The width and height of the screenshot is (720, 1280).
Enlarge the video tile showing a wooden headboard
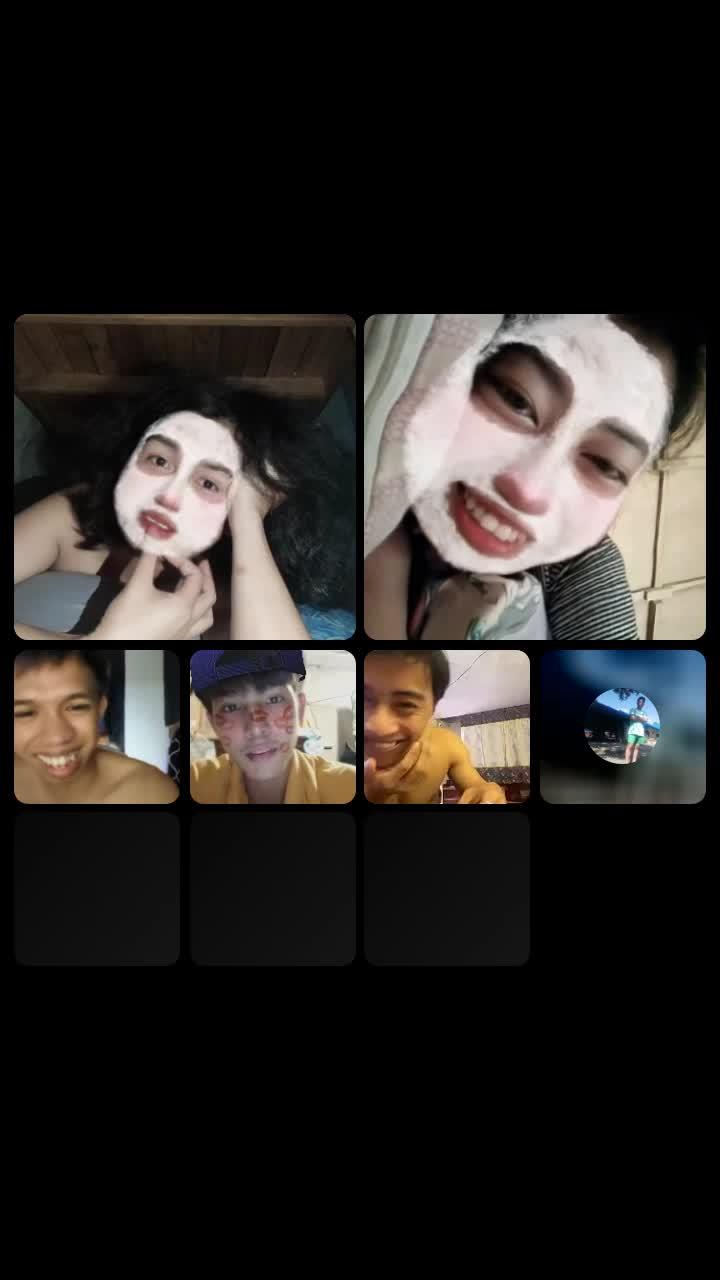point(185,477)
